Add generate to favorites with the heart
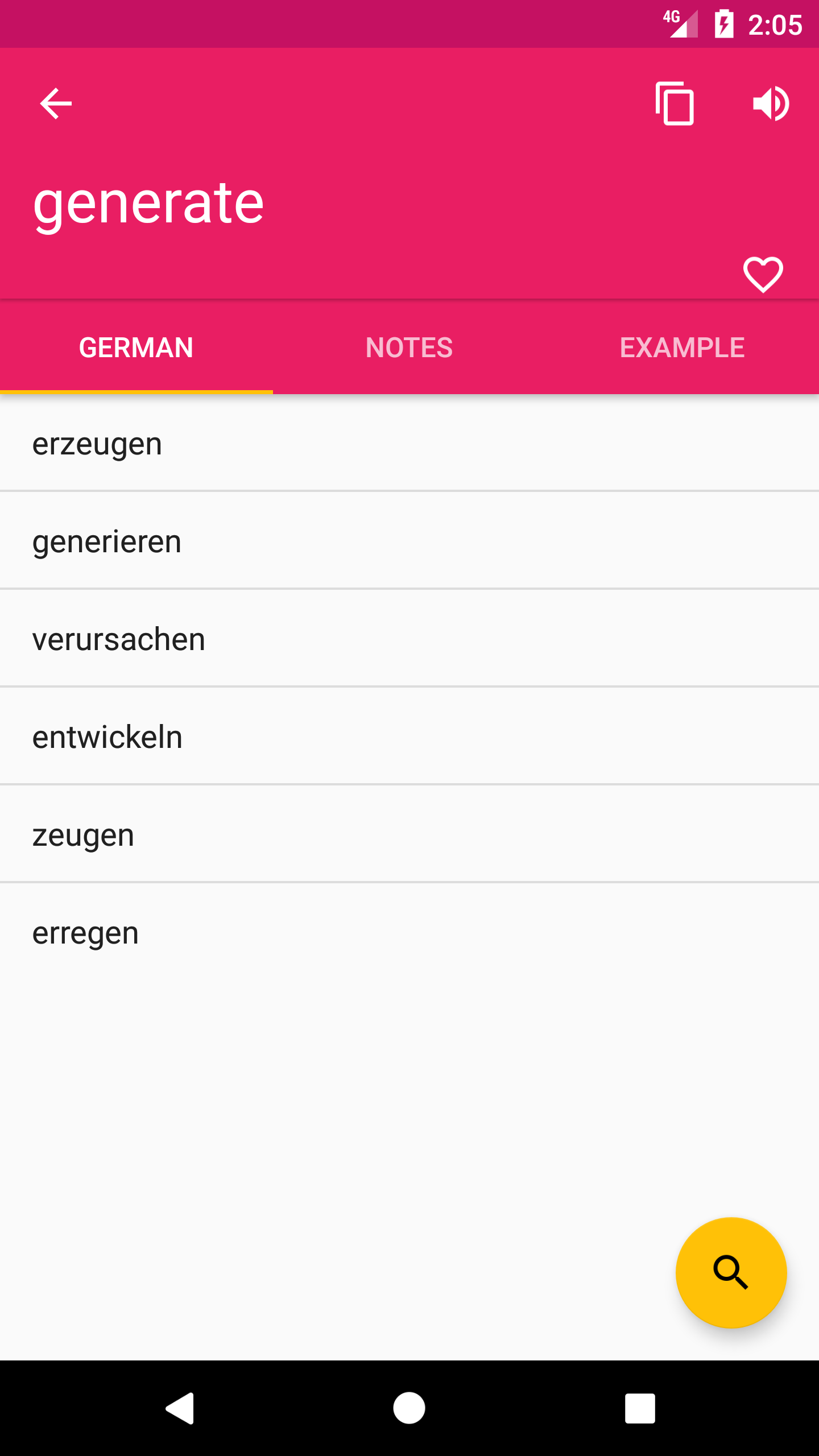819x1456 pixels. point(763,275)
